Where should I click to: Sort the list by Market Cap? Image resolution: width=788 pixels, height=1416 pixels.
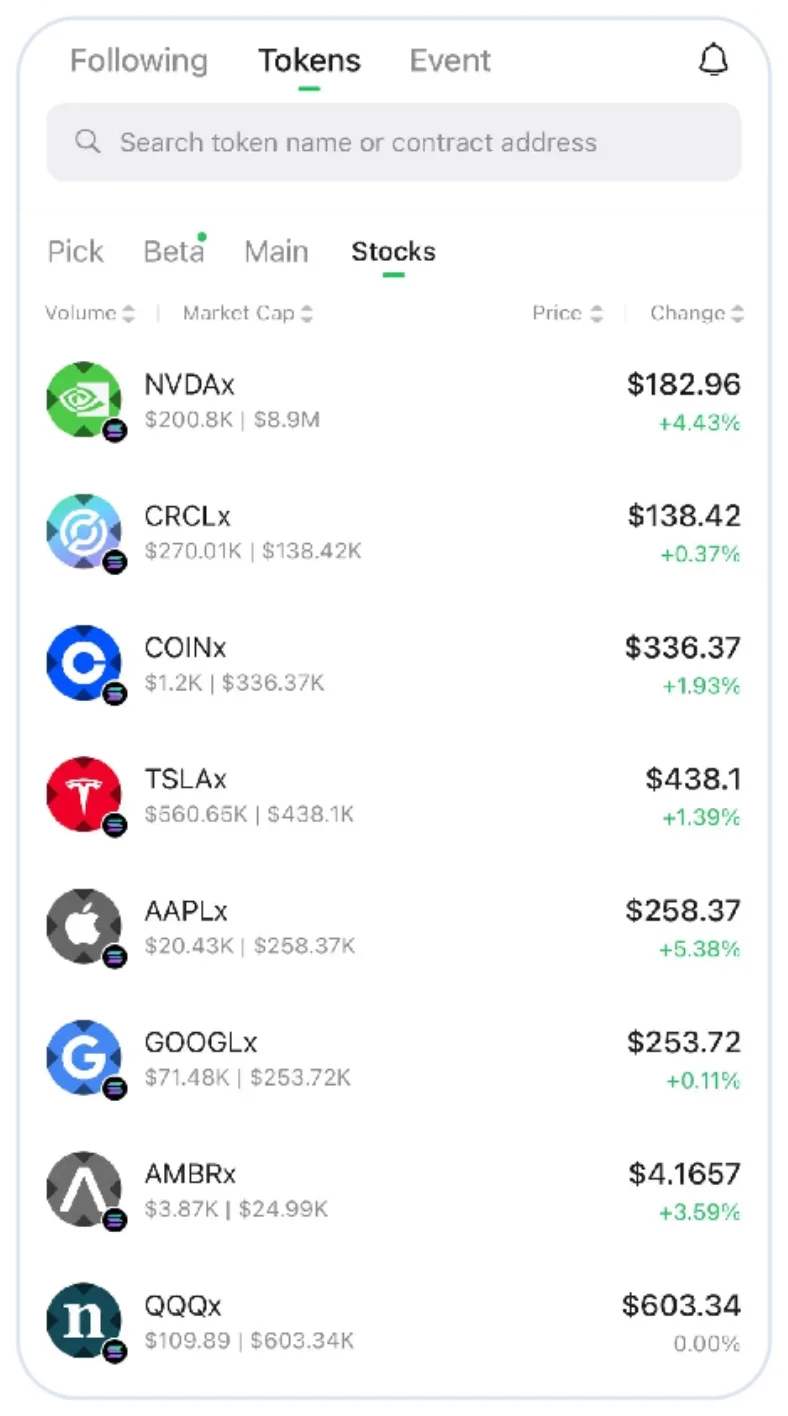[248, 313]
